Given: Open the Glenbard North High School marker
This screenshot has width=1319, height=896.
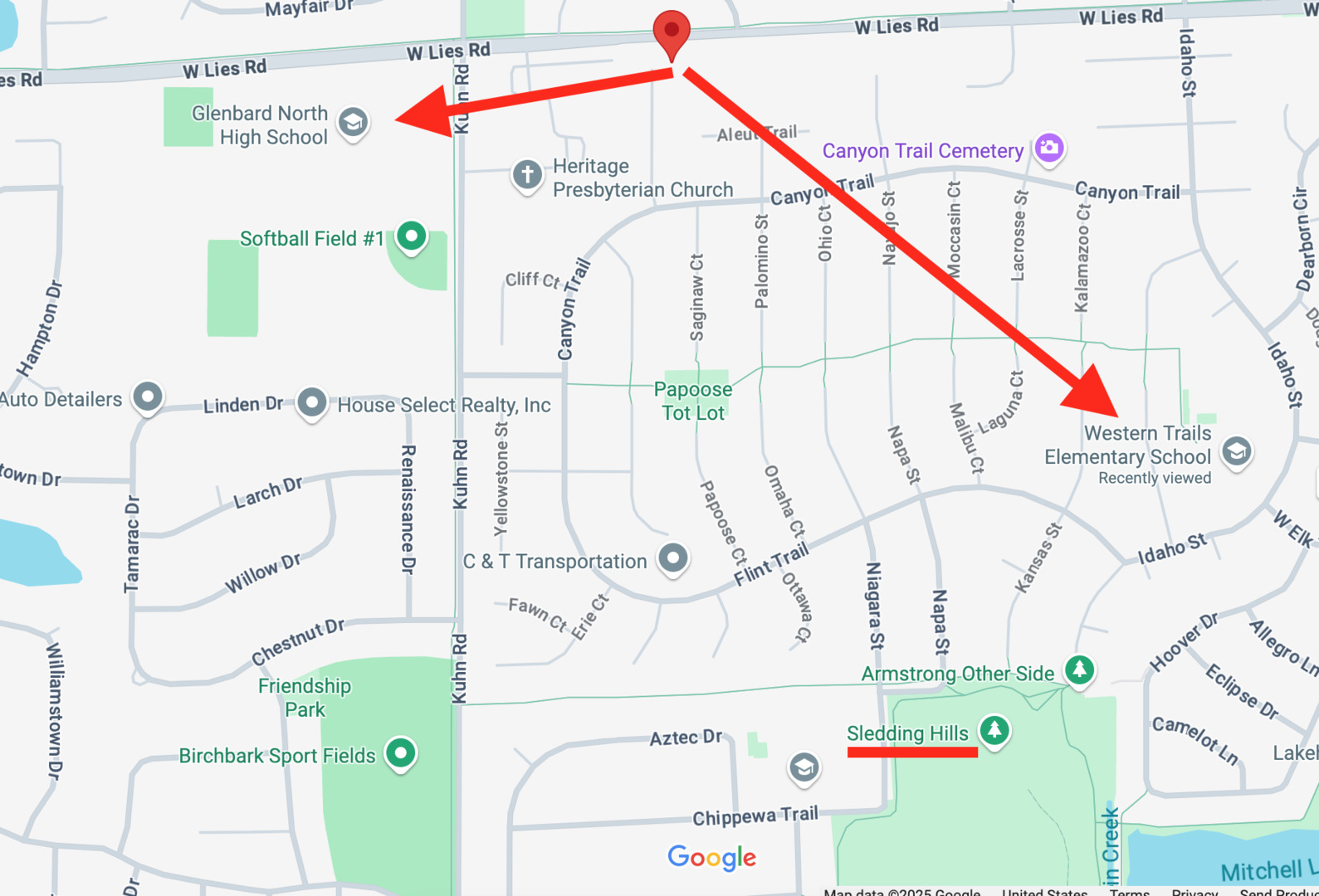Looking at the screenshot, I should tap(353, 122).
